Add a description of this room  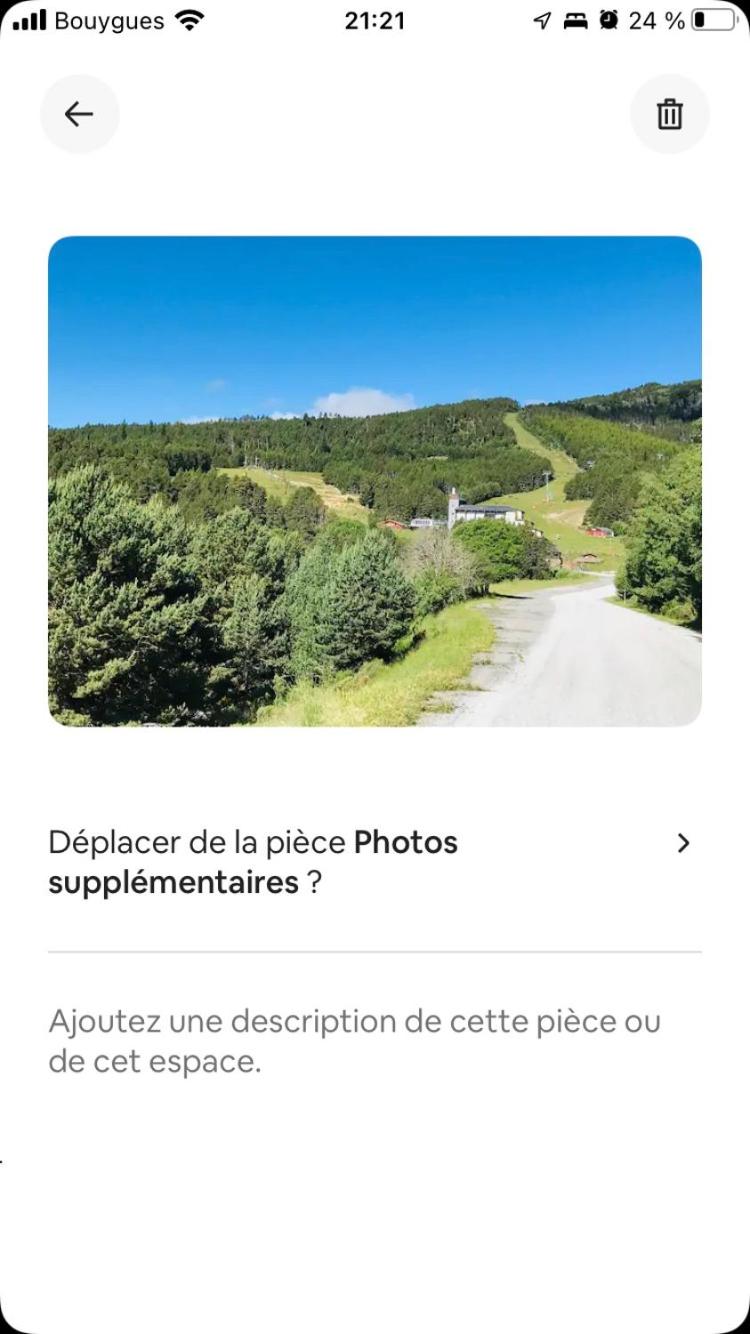click(x=355, y=1041)
